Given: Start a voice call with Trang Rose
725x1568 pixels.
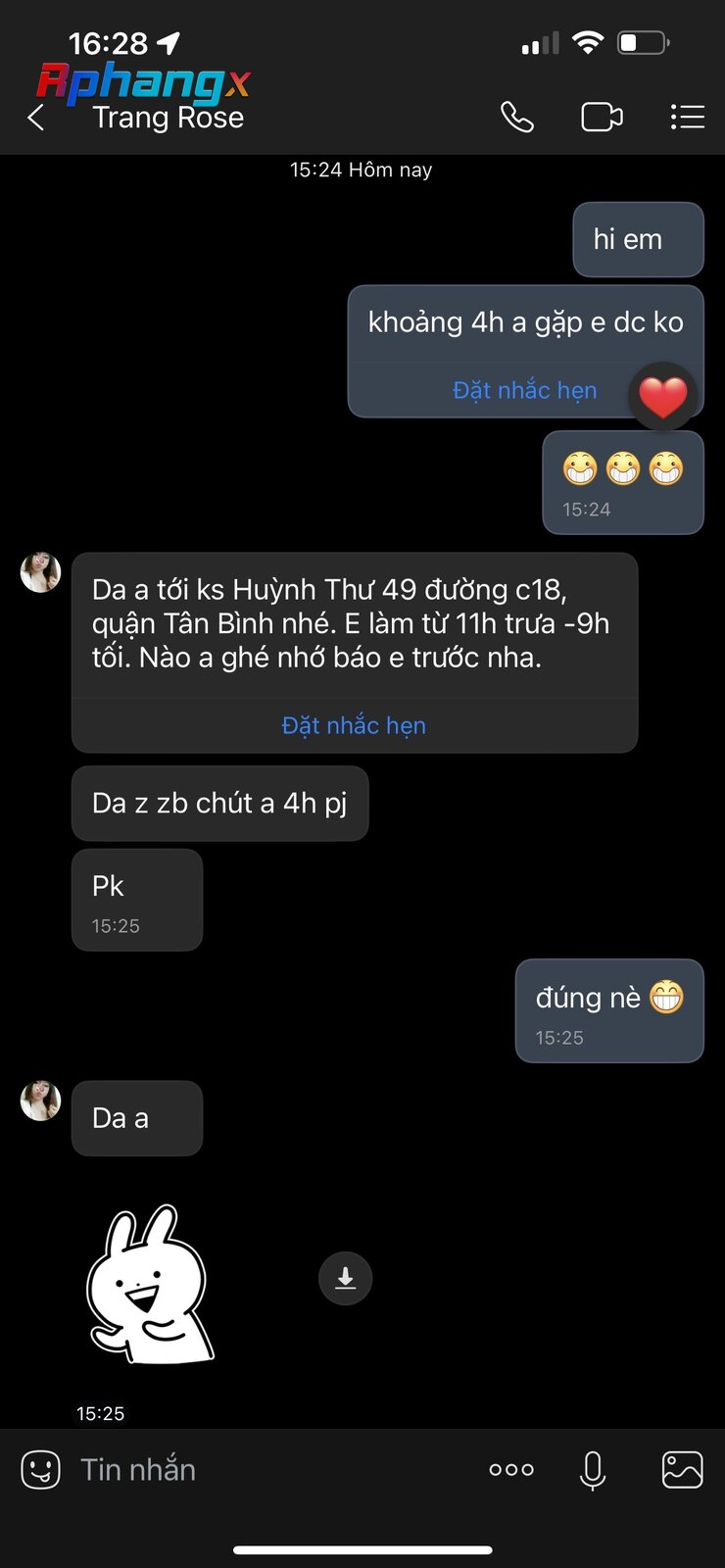Looking at the screenshot, I should 517,118.
